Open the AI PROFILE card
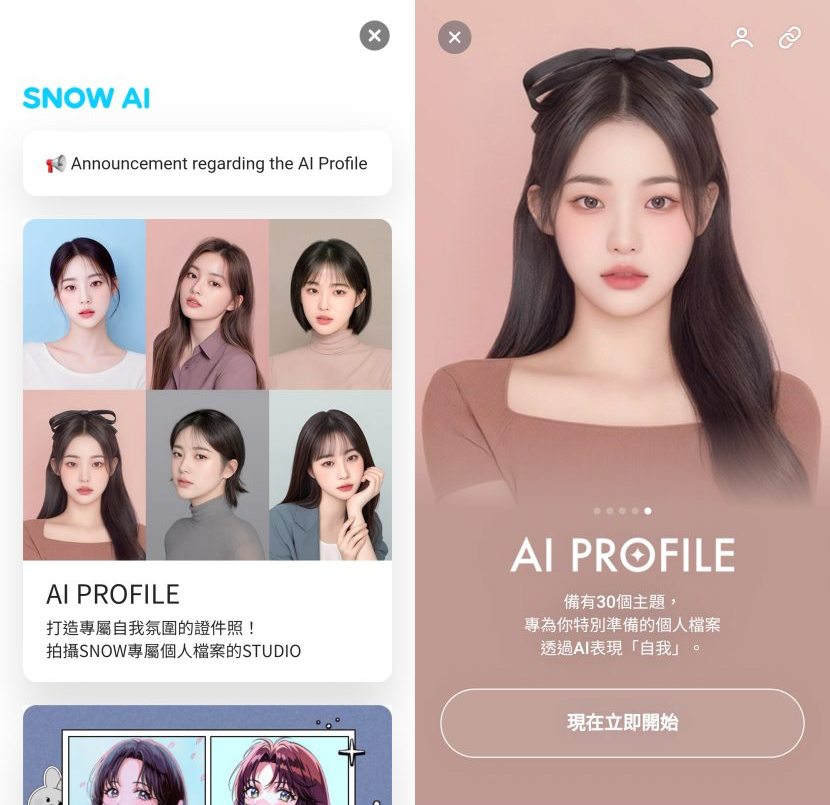 click(207, 450)
